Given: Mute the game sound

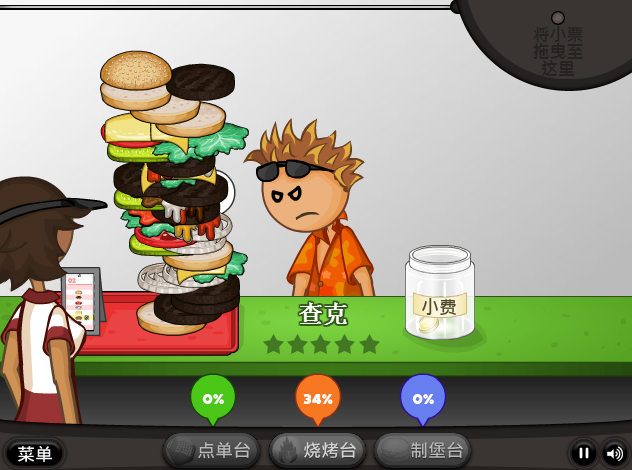Looking at the screenshot, I should coord(613,453).
